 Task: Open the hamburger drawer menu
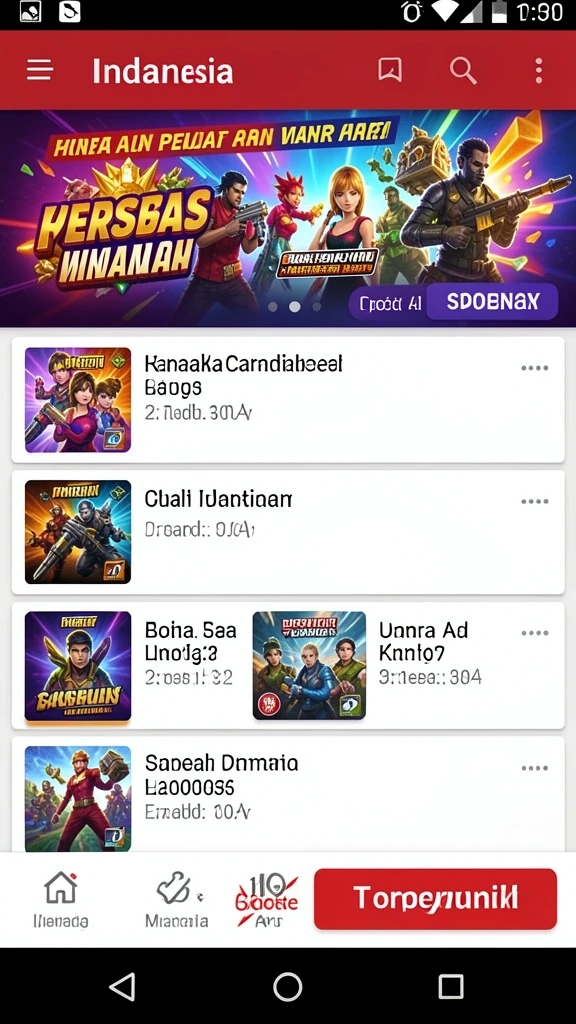coord(39,70)
